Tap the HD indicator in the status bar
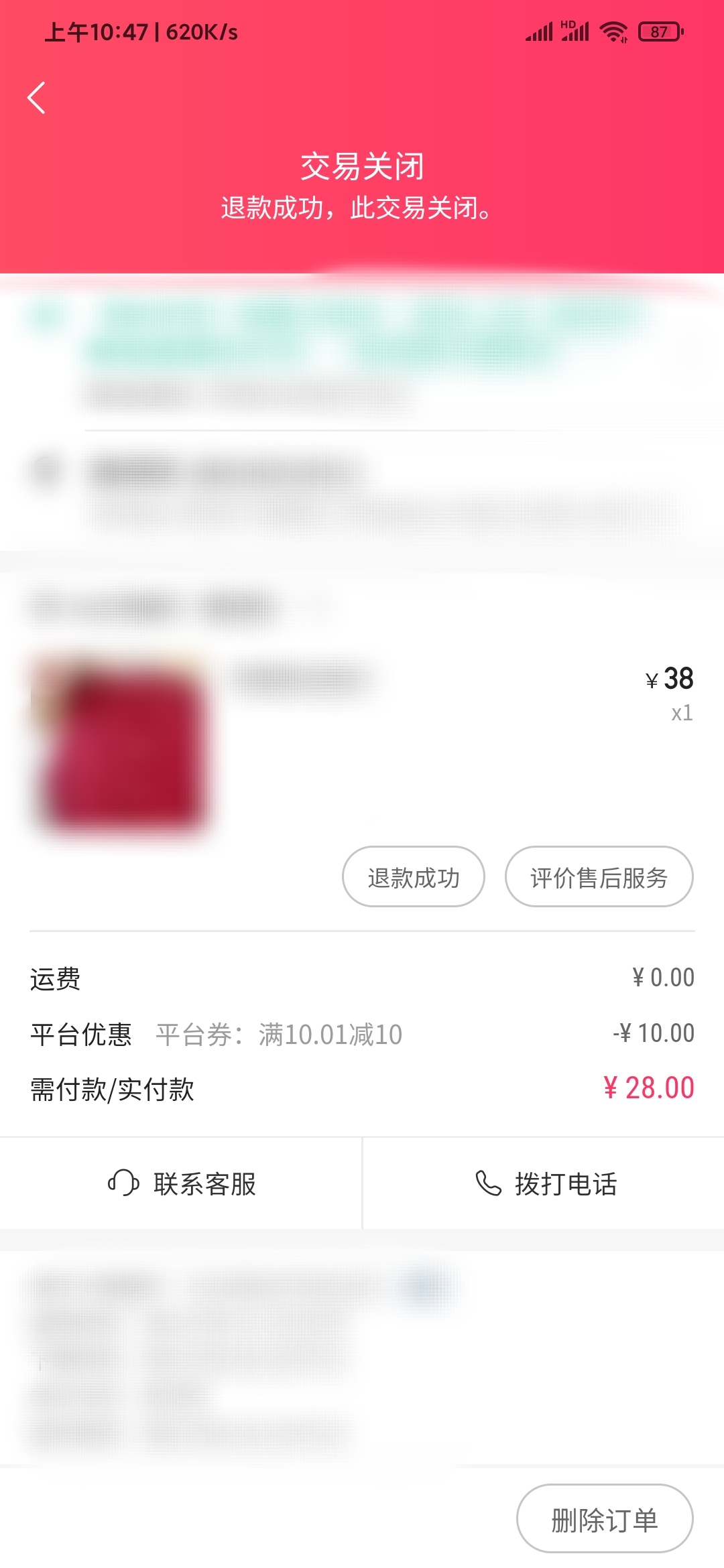The image size is (724, 1568). tap(566, 24)
